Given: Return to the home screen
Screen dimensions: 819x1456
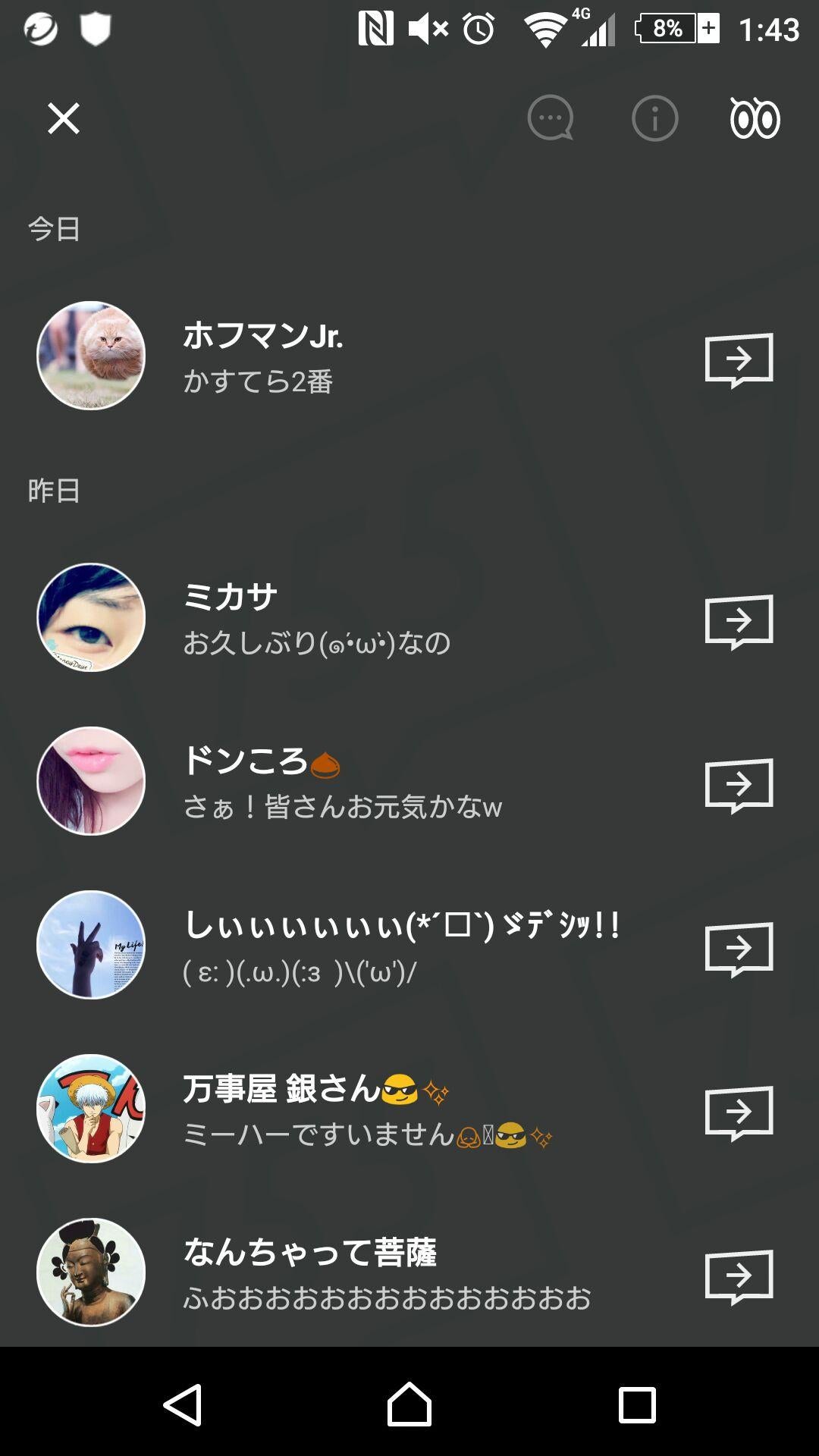Looking at the screenshot, I should tap(409, 1404).
